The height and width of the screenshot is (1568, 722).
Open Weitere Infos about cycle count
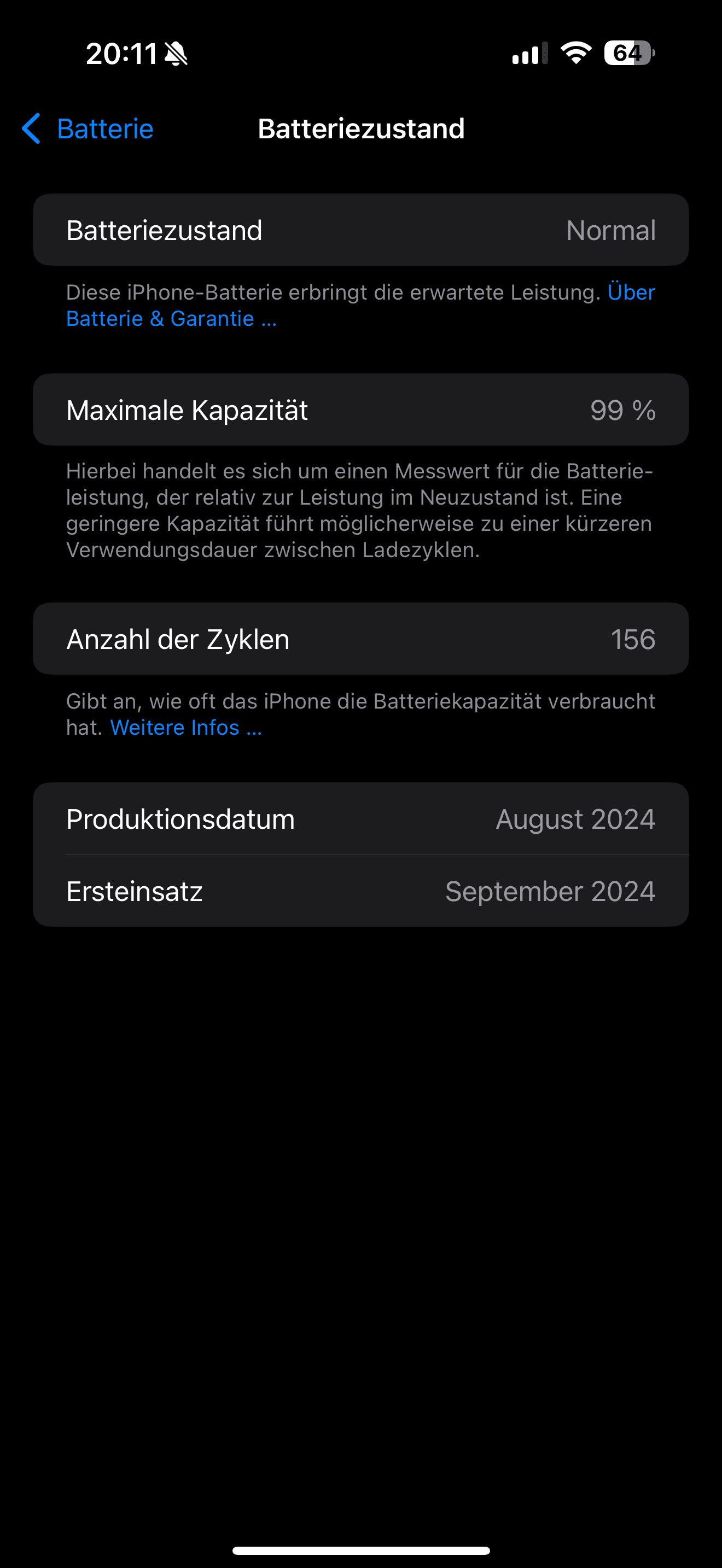[185, 727]
